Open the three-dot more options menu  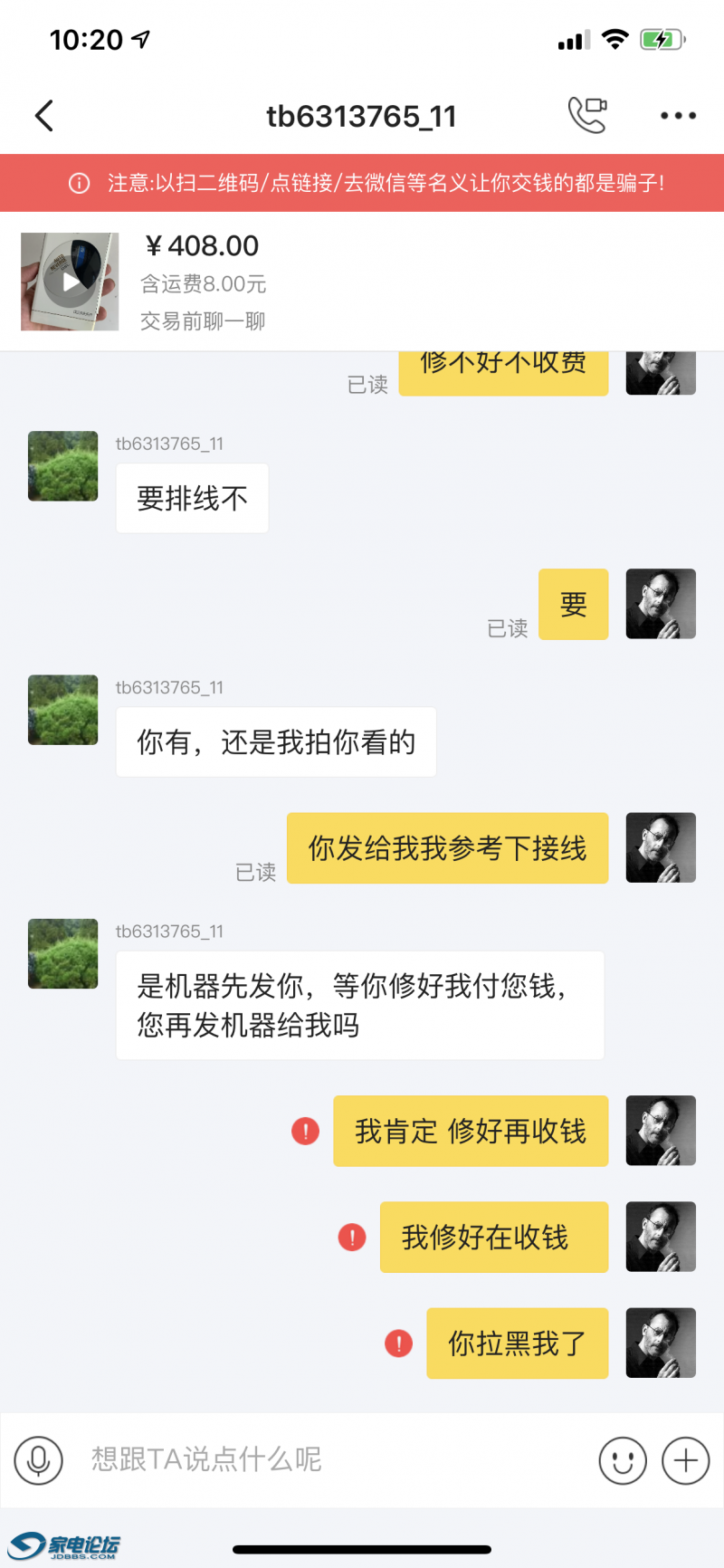click(x=677, y=116)
